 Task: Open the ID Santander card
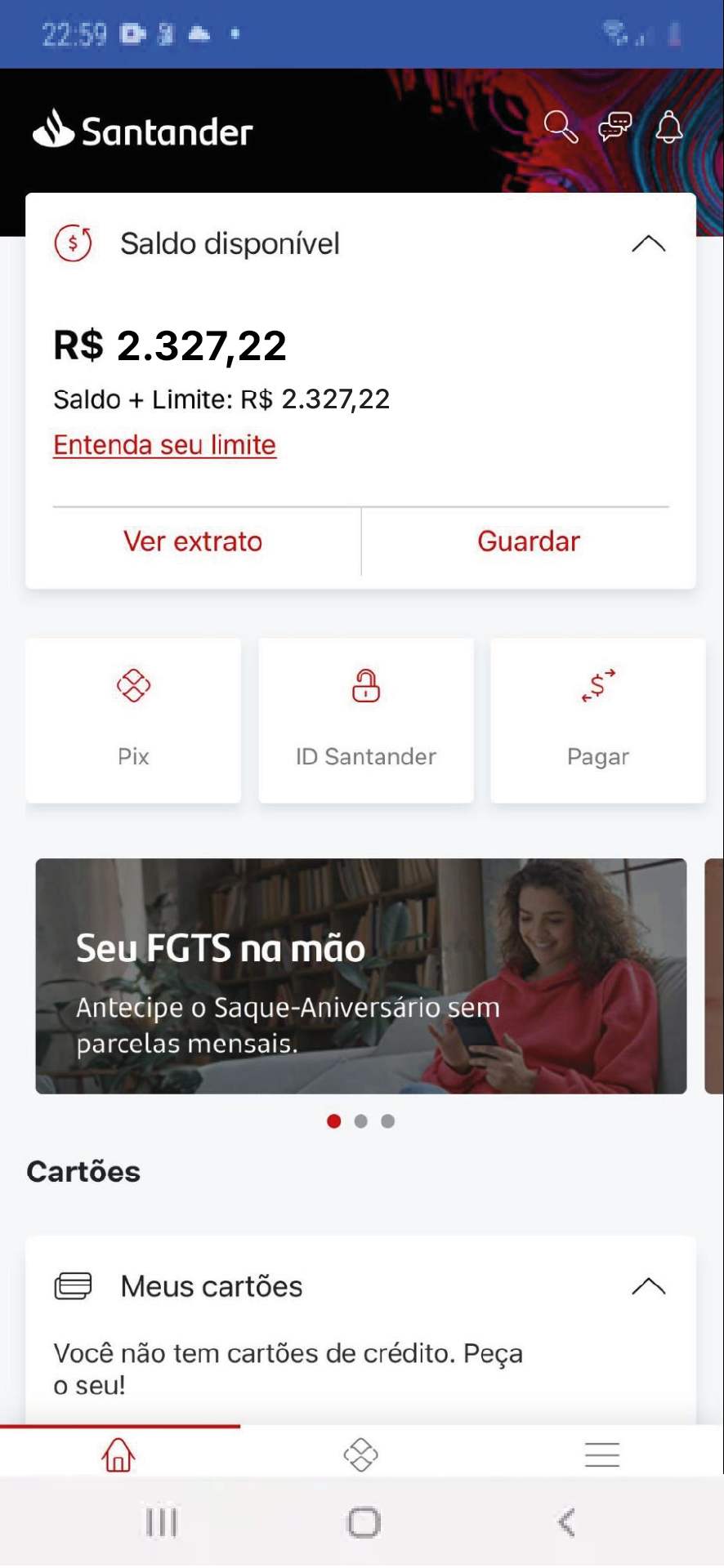click(x=366, y=720)
